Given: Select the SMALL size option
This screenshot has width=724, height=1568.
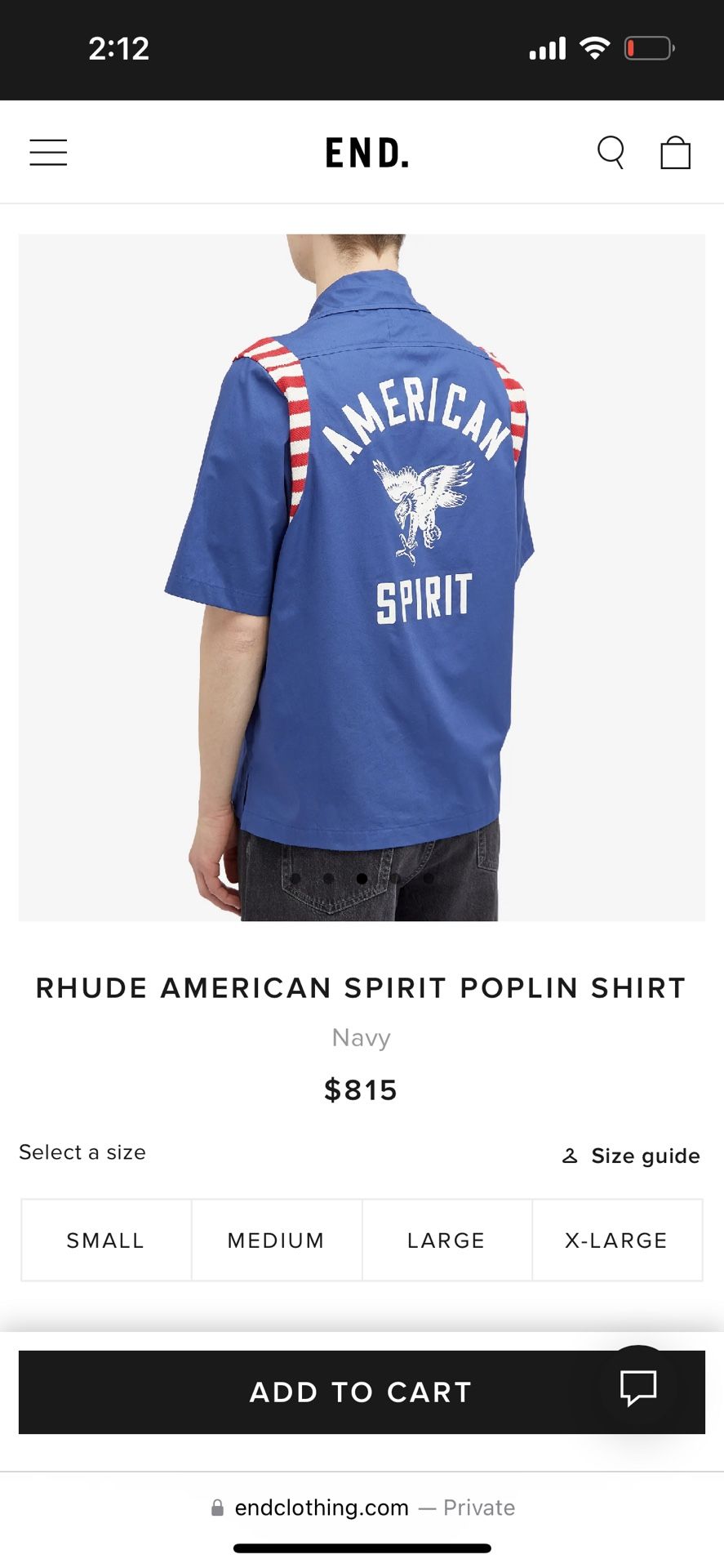Looking at the screenshot, I should (104, 1240).
